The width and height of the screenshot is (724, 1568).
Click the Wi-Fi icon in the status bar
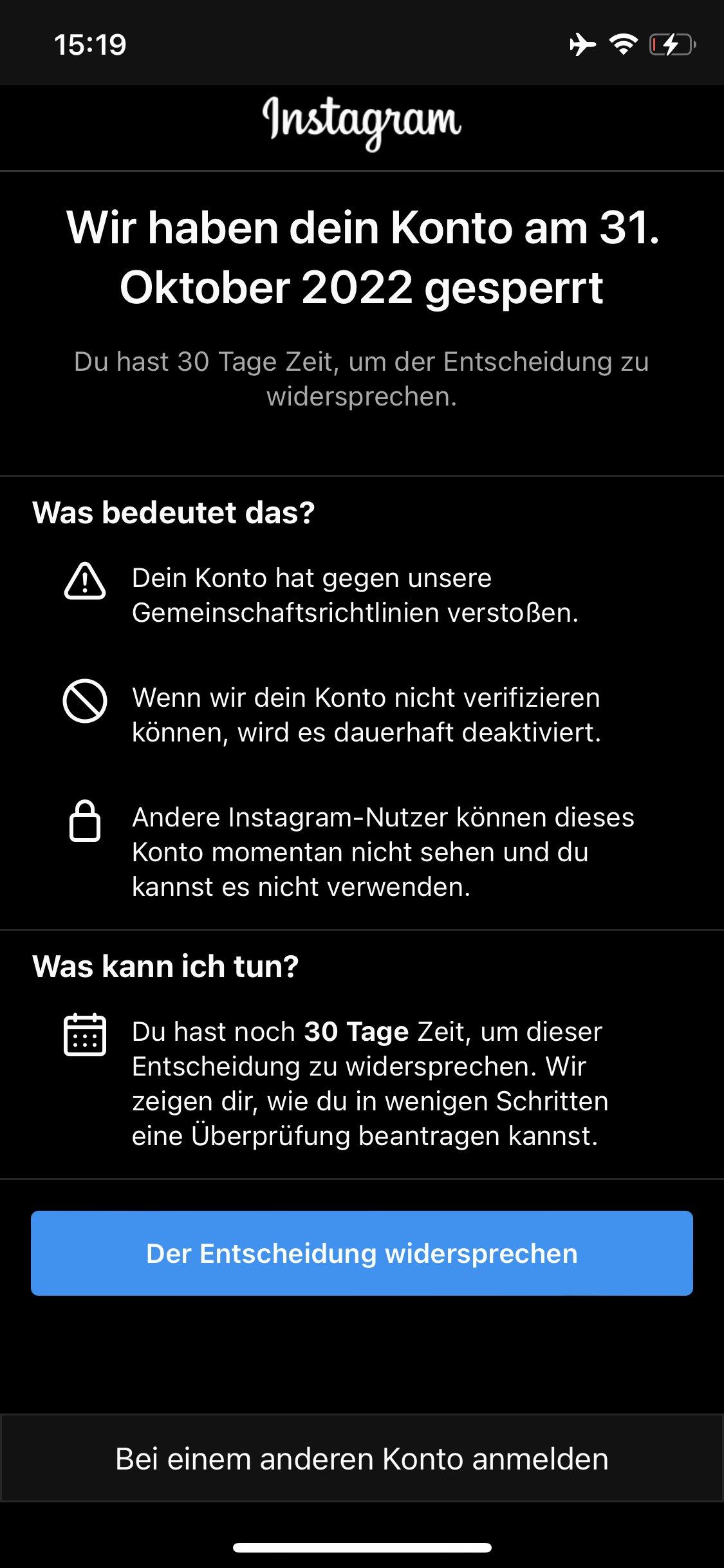(622, 44)
